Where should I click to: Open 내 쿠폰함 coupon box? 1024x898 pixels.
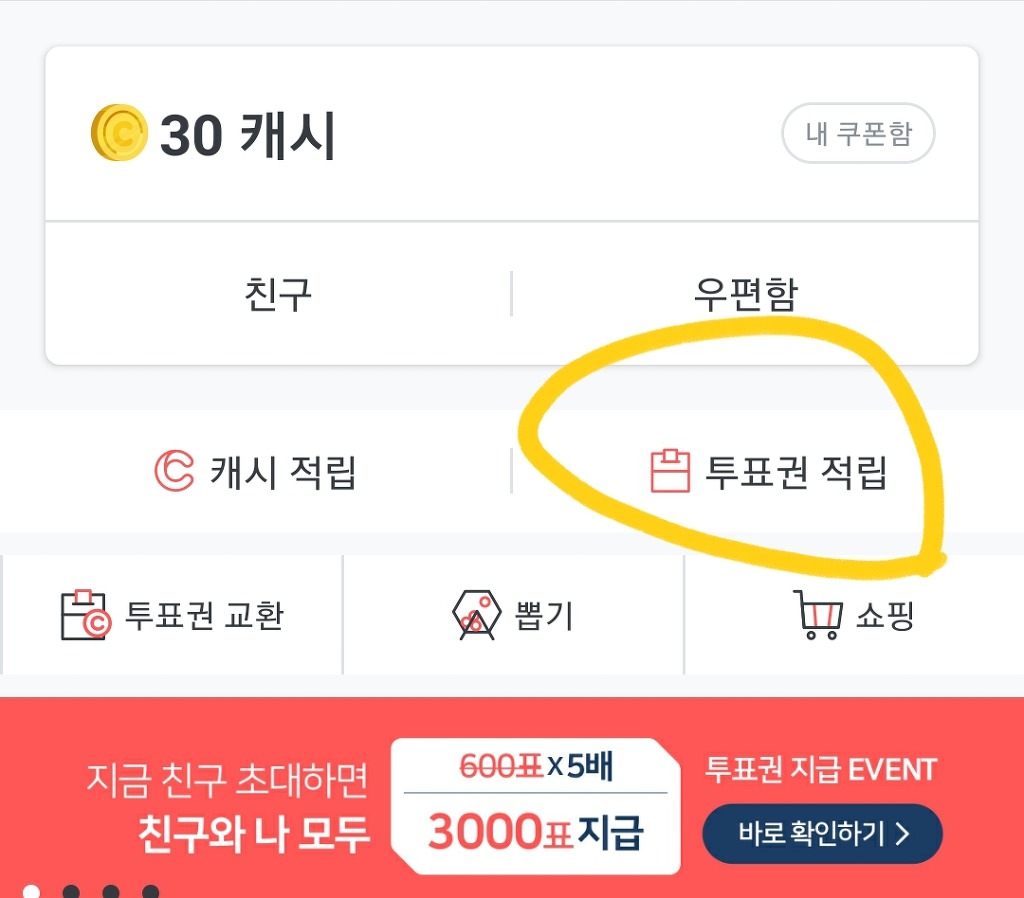coord(857,133)
